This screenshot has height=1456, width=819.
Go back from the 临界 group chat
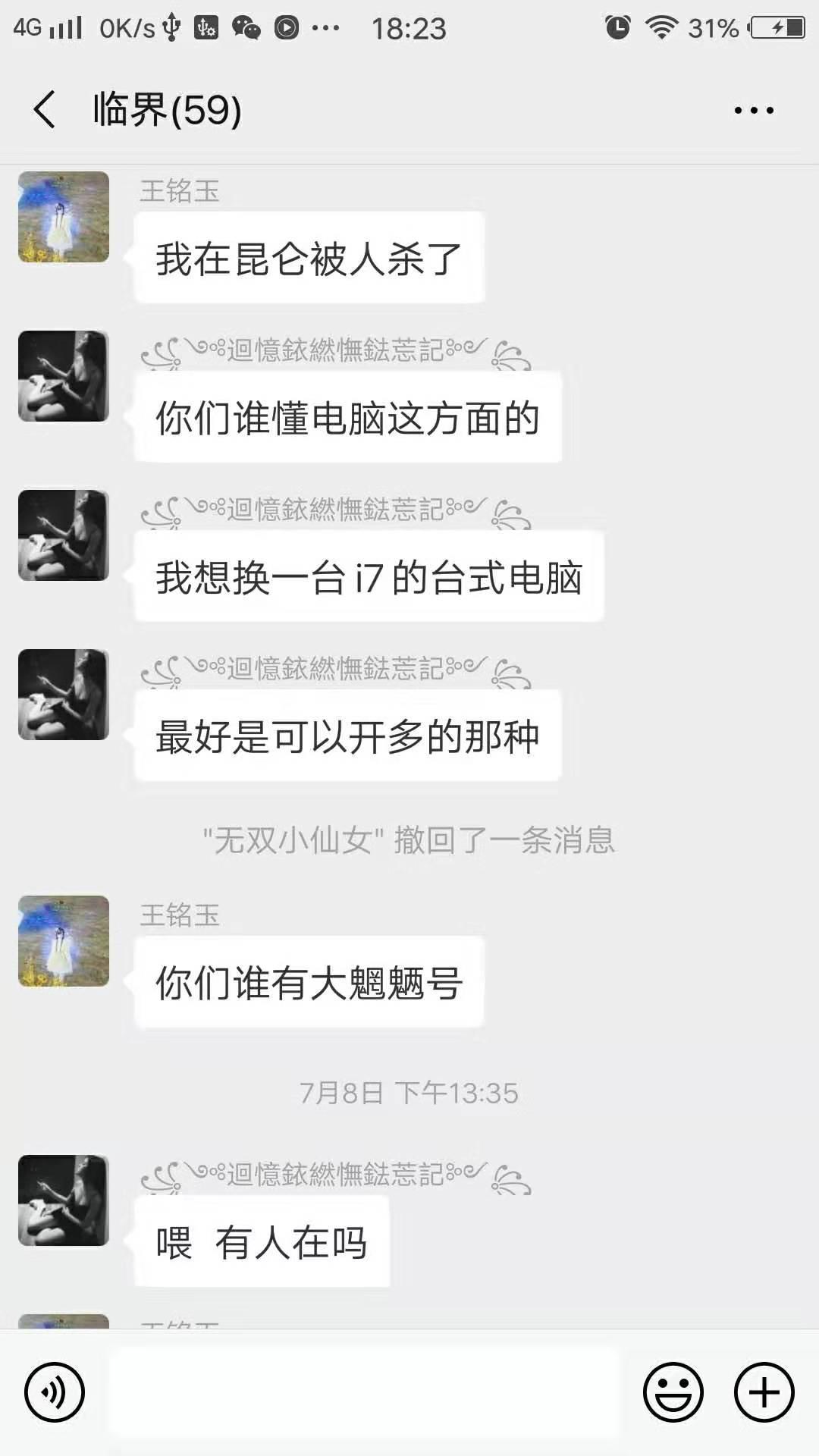point(45,110)
